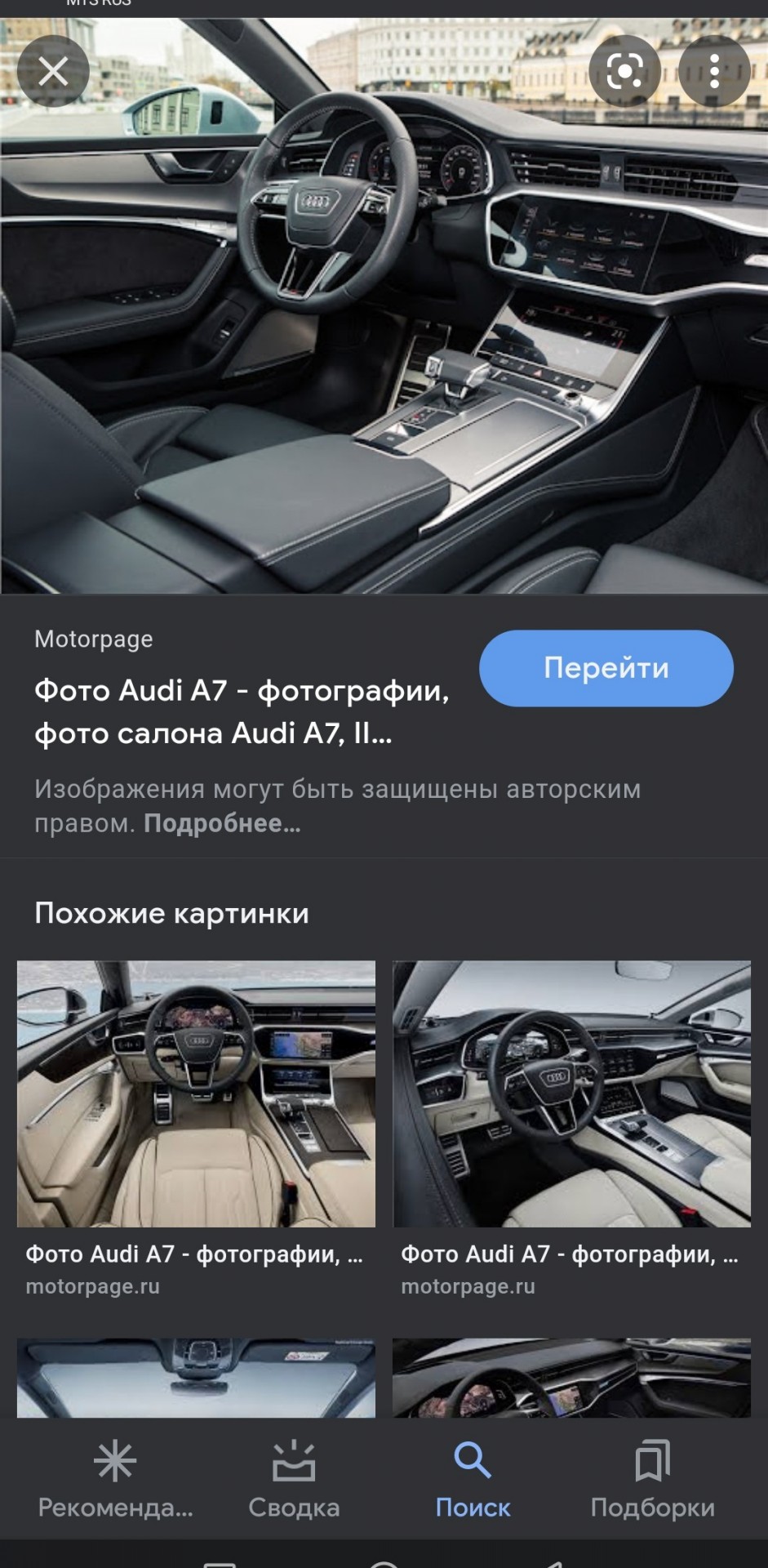Screen dimensions: 768x1568
Task: Switch to the Сводка tab
Action: coord(294,1478)
